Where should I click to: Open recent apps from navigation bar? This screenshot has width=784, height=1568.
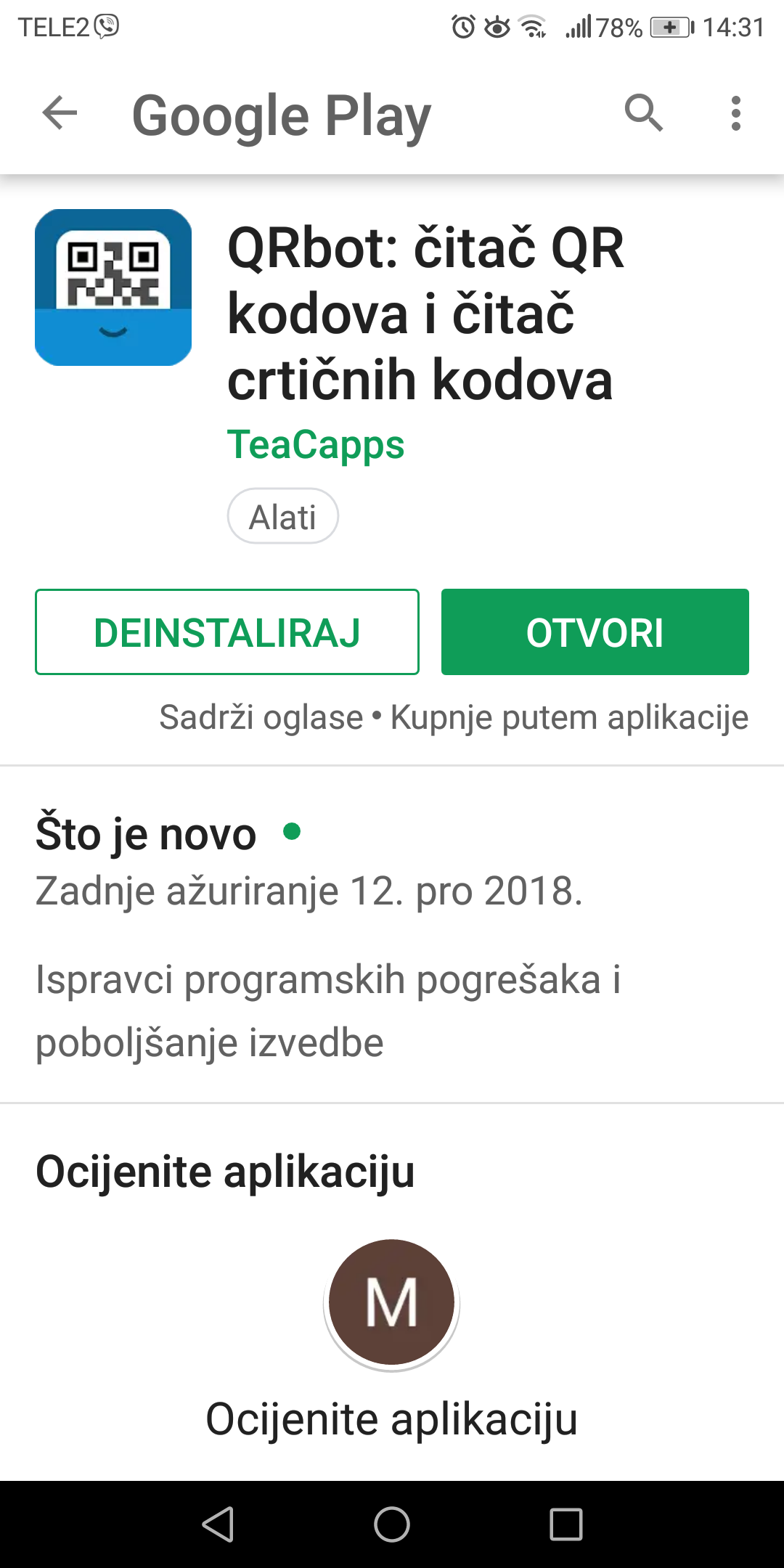(565, 1524)
